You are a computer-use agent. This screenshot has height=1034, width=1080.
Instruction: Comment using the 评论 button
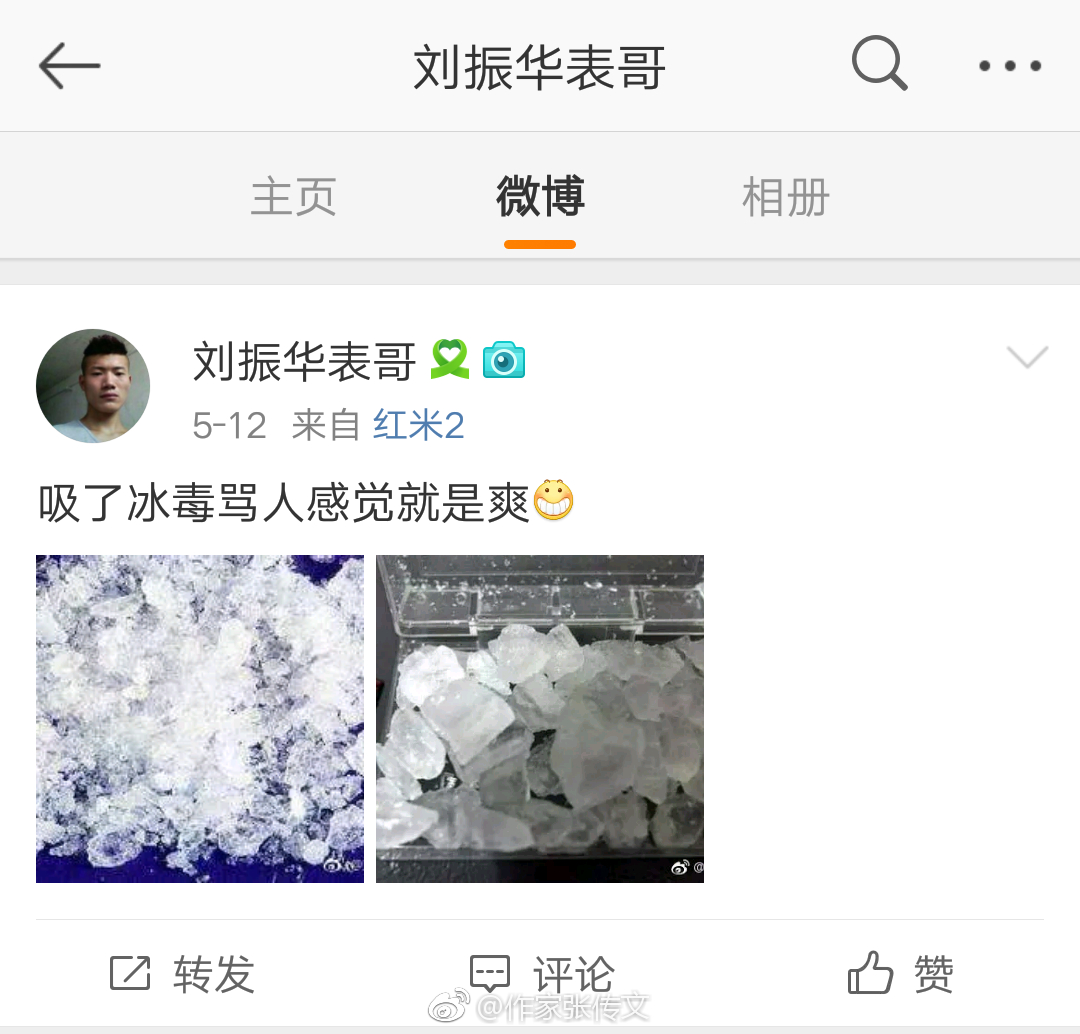(541, 974)
